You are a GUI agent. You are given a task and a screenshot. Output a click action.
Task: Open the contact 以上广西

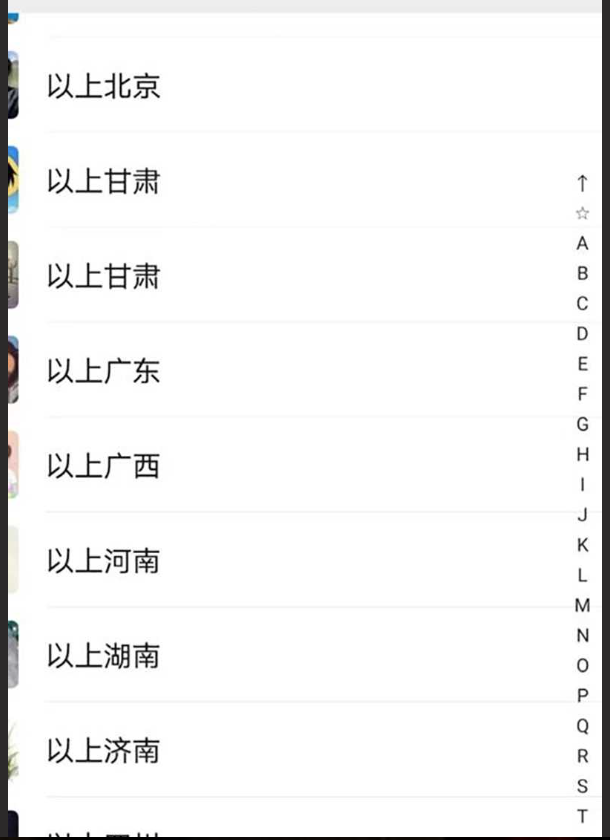click(x=104, y=466)
